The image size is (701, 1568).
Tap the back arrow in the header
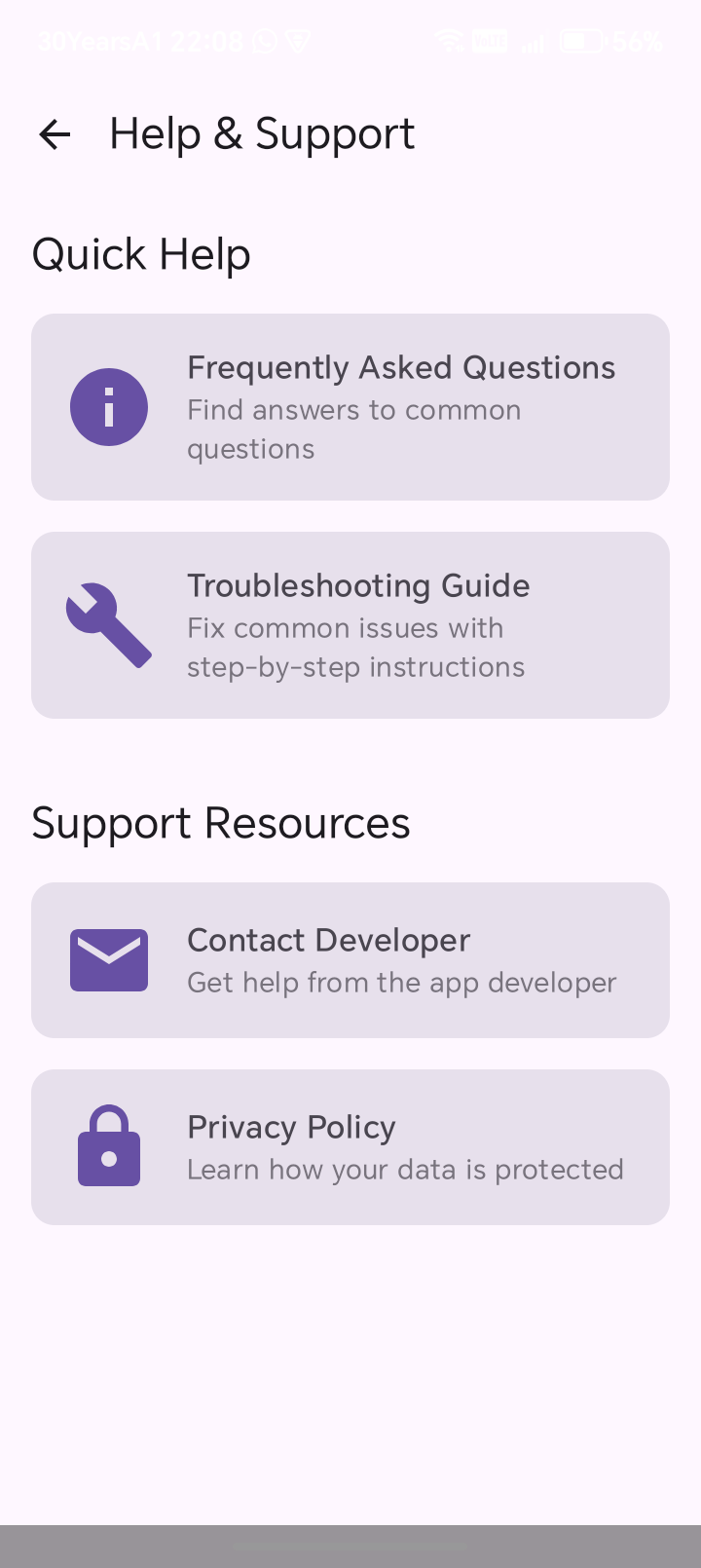[54, 133]
